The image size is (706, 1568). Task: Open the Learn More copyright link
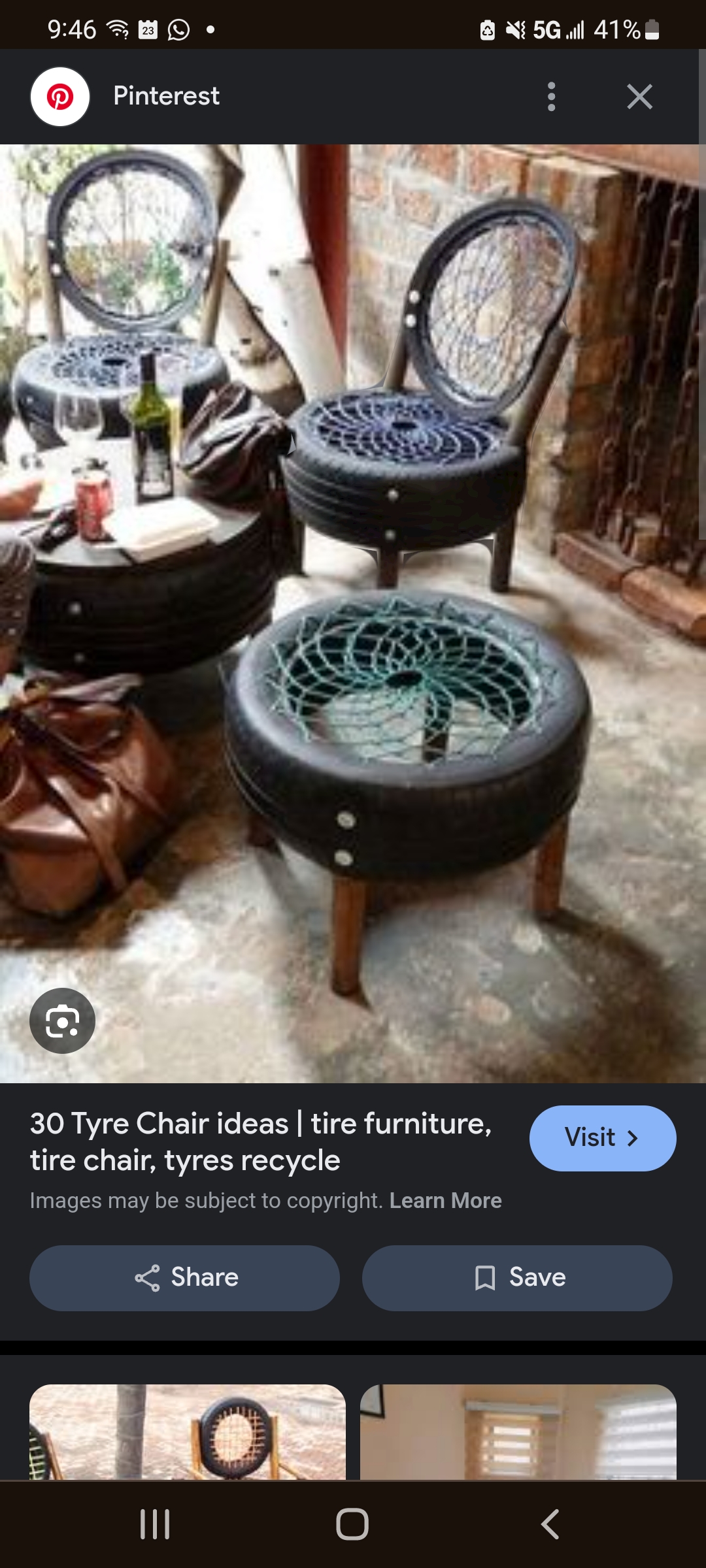click(x=445, y=1201)
